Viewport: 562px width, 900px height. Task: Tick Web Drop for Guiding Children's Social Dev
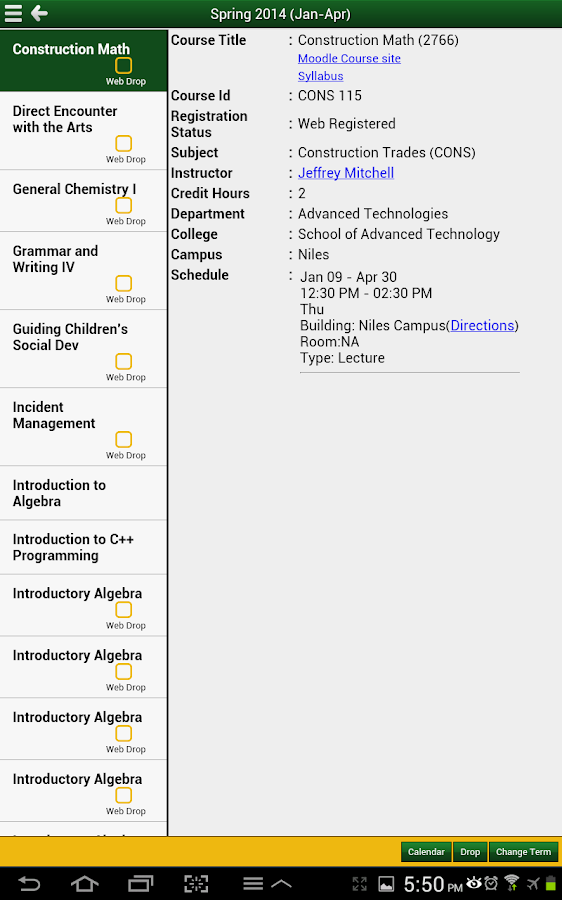(x=123, y=362)
